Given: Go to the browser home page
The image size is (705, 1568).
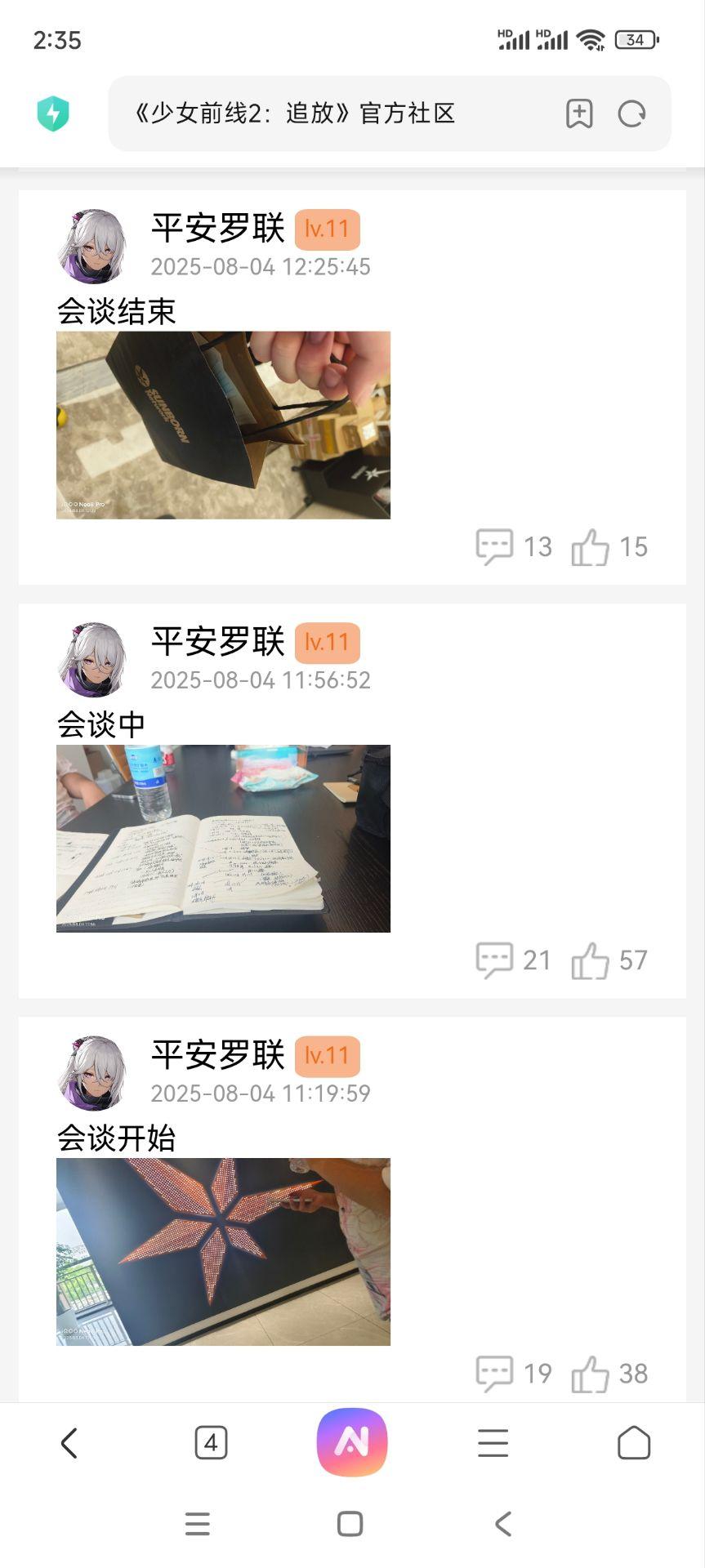Looking at the screenshot, I should pos(634,1443).
